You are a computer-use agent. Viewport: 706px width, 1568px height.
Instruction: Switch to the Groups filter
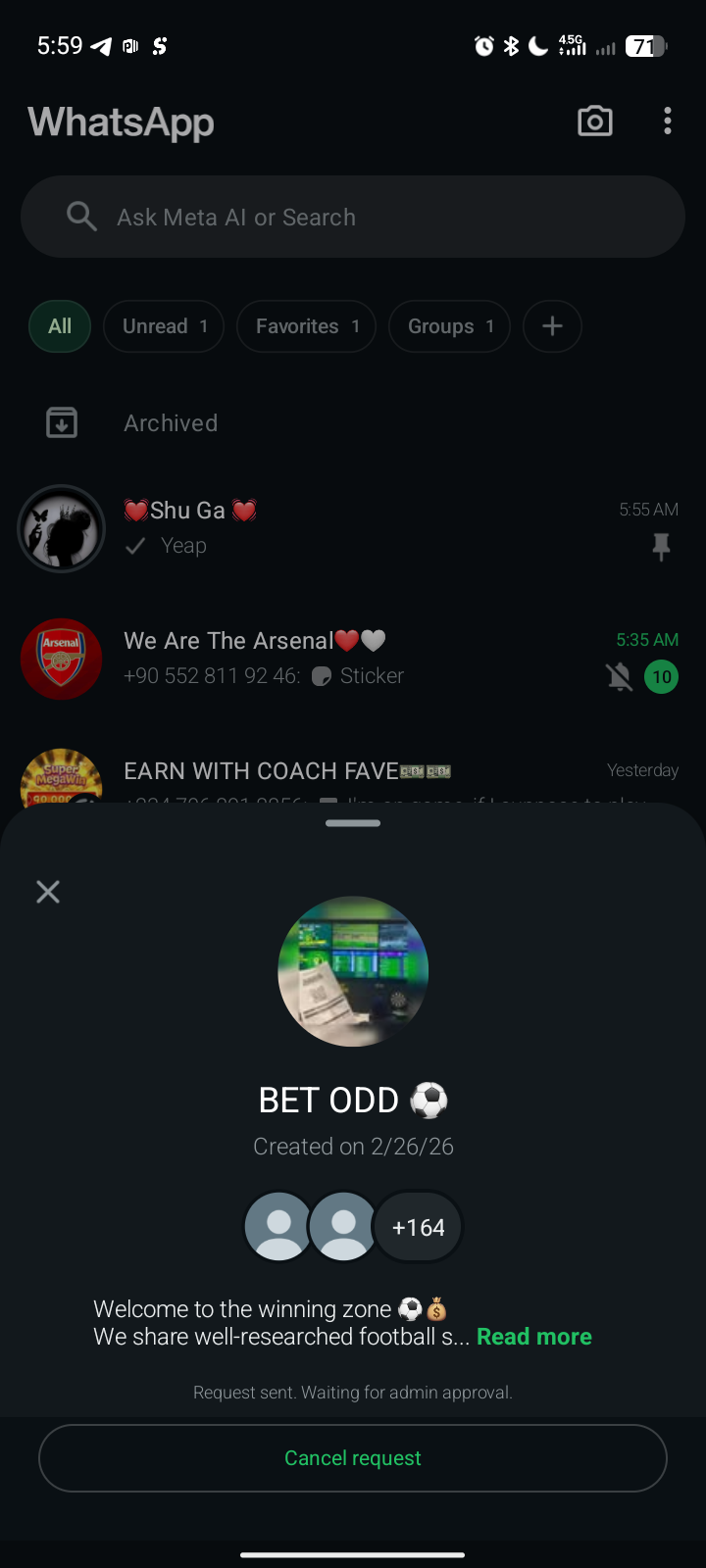pyautogui.click(x=449, y=326)
